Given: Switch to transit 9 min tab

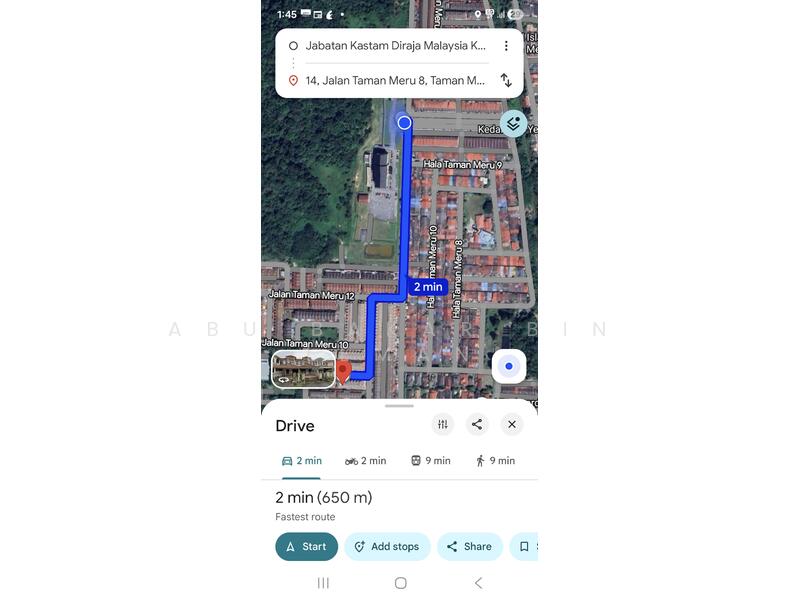Looking at the screenshot, I should 430,461.
